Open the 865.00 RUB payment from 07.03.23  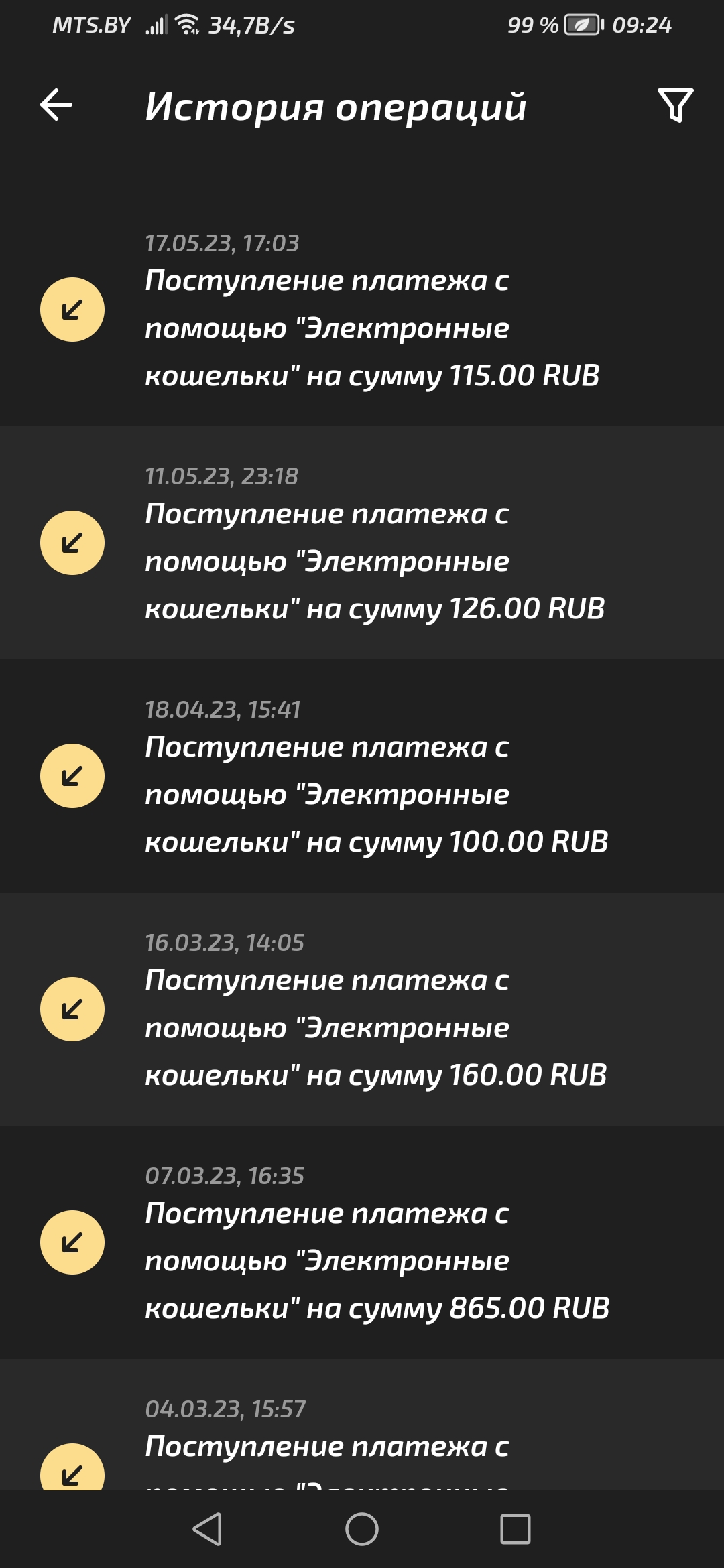(x=362, y=1242)
